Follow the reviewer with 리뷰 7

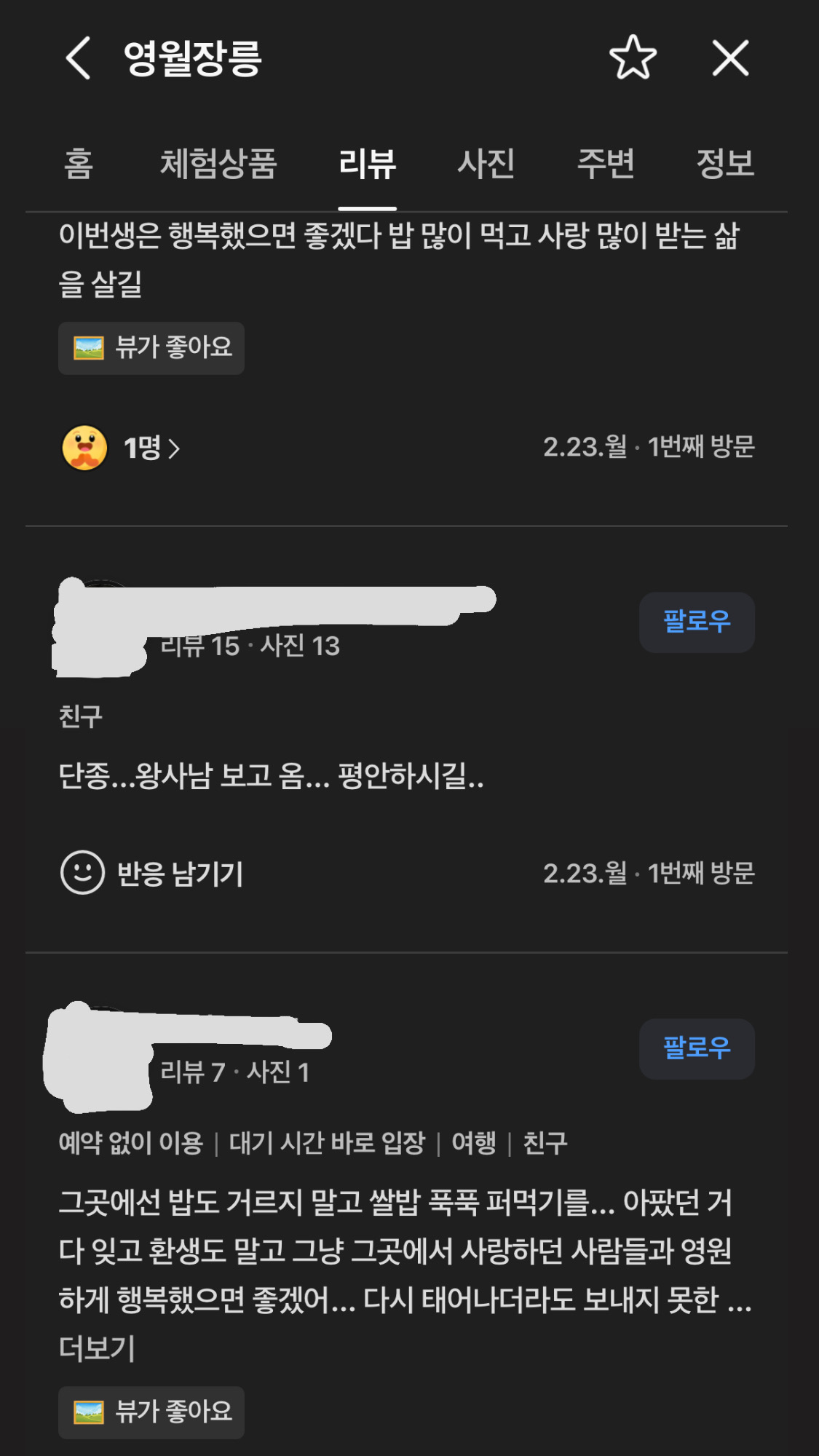(696, 1048)
